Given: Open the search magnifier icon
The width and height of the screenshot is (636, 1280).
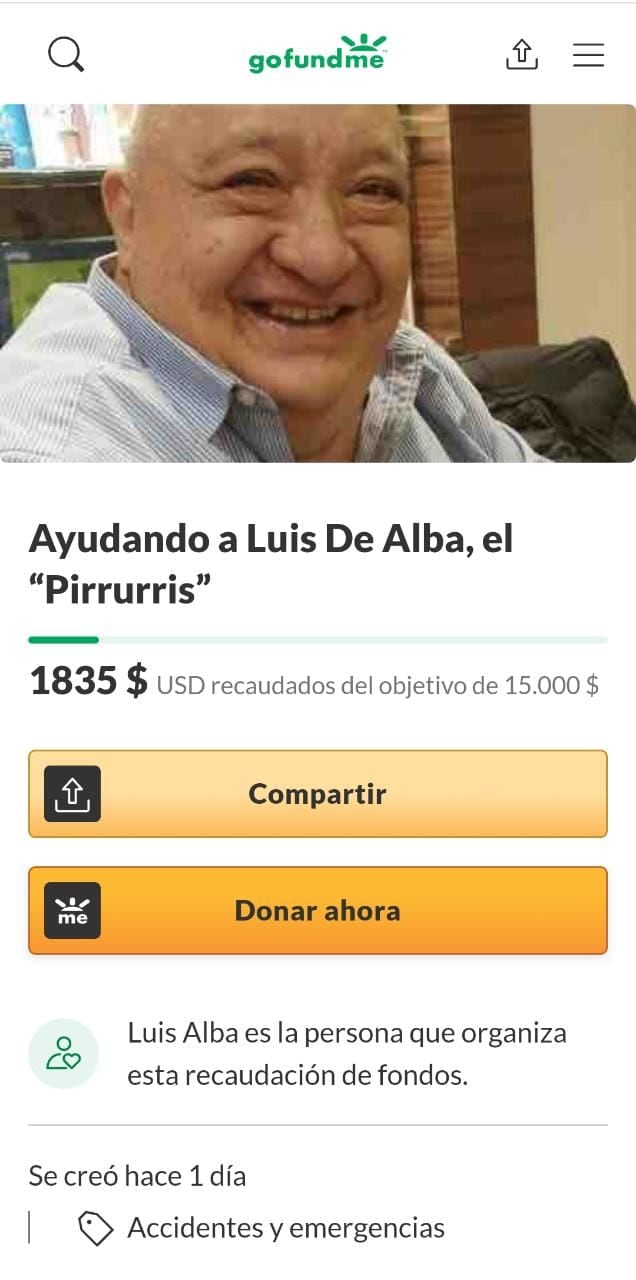Looking at the screenshot, I should pos(66,54).
